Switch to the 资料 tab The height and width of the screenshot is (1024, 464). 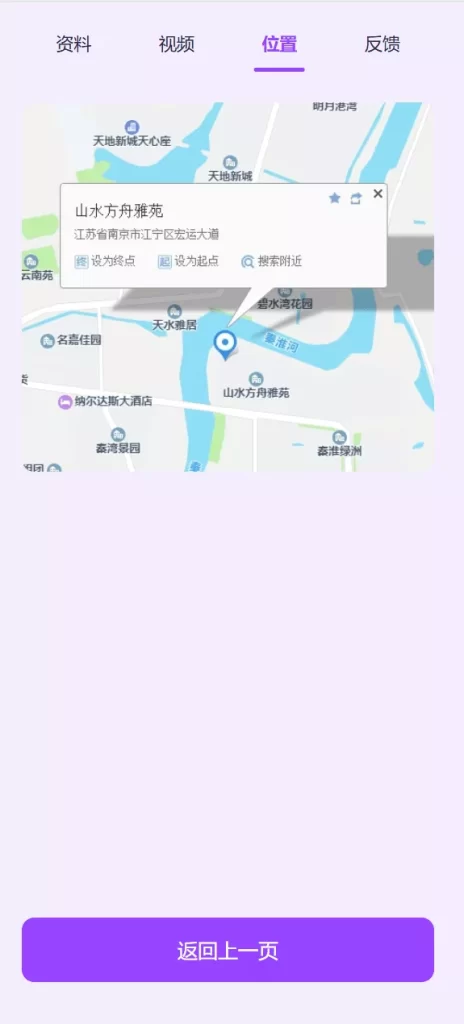[74, 44]
